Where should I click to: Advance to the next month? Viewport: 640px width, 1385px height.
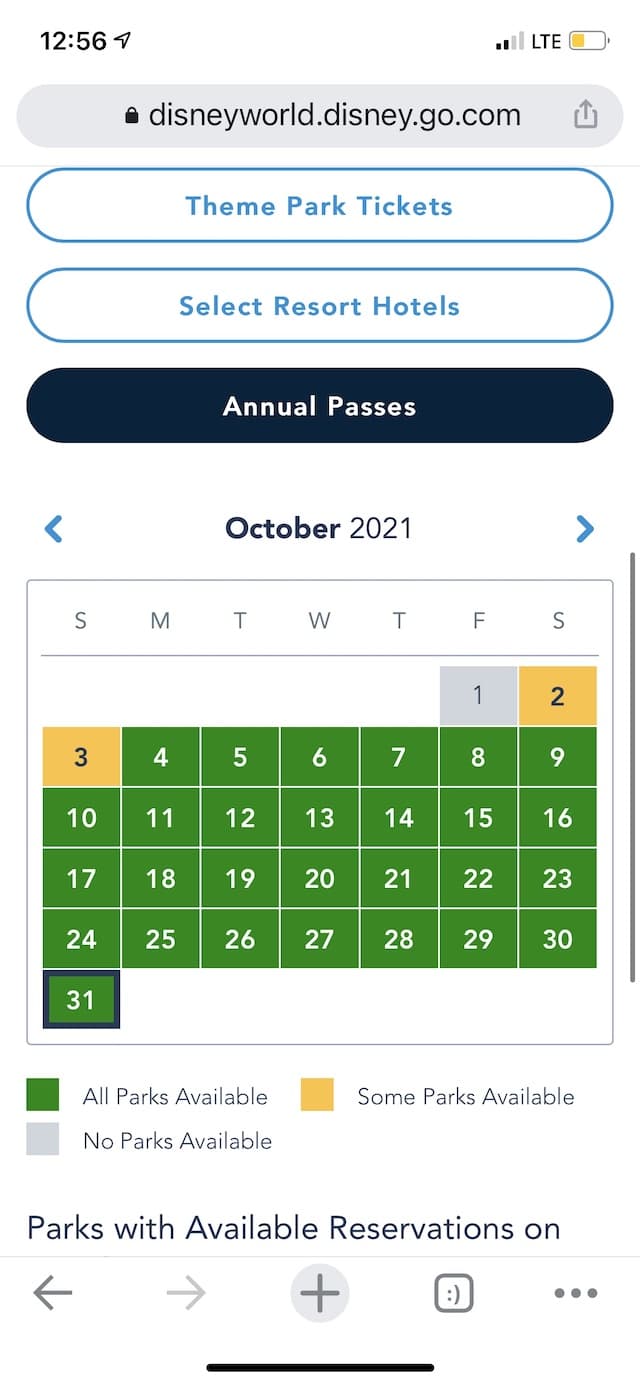point(585,528)
